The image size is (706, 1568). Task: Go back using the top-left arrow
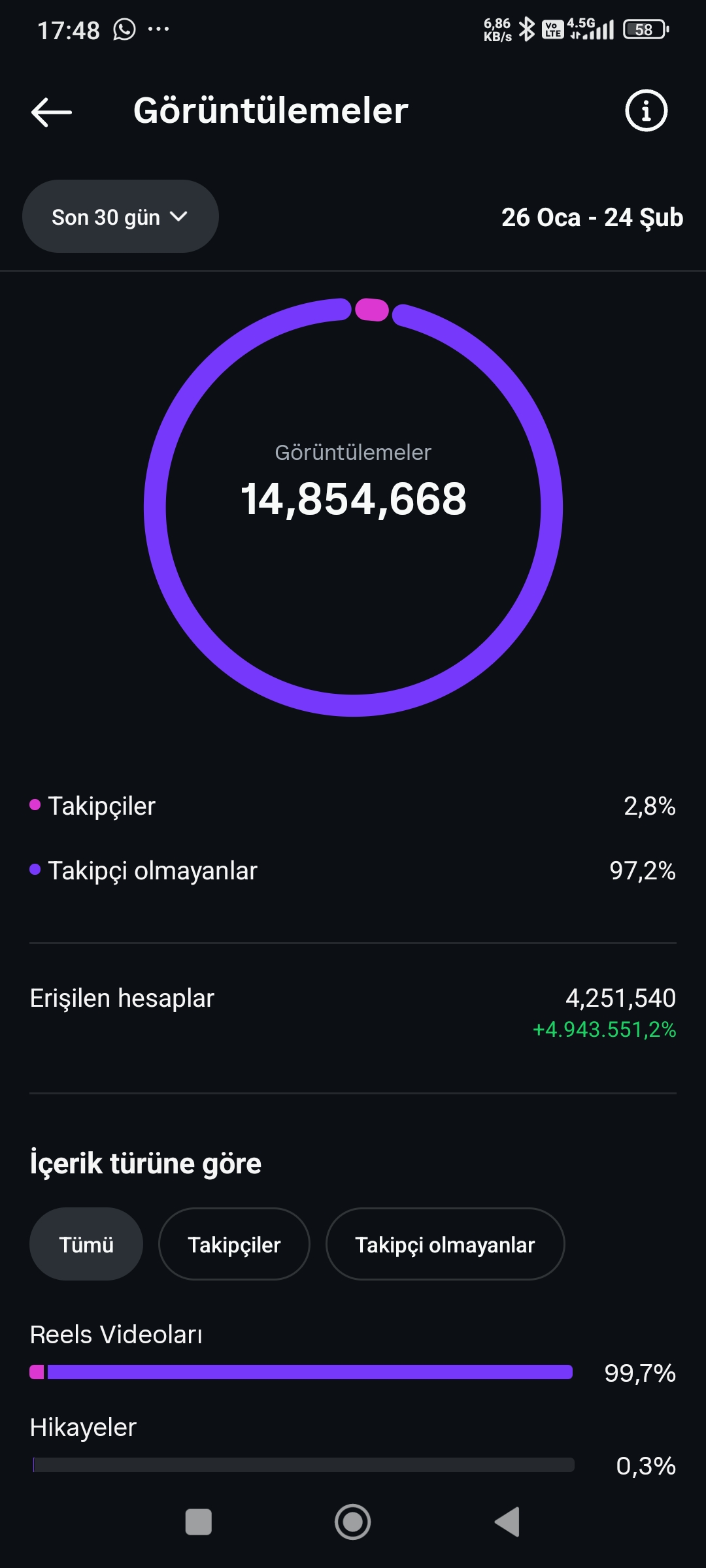pyautogui.click(x=52, y=112)
